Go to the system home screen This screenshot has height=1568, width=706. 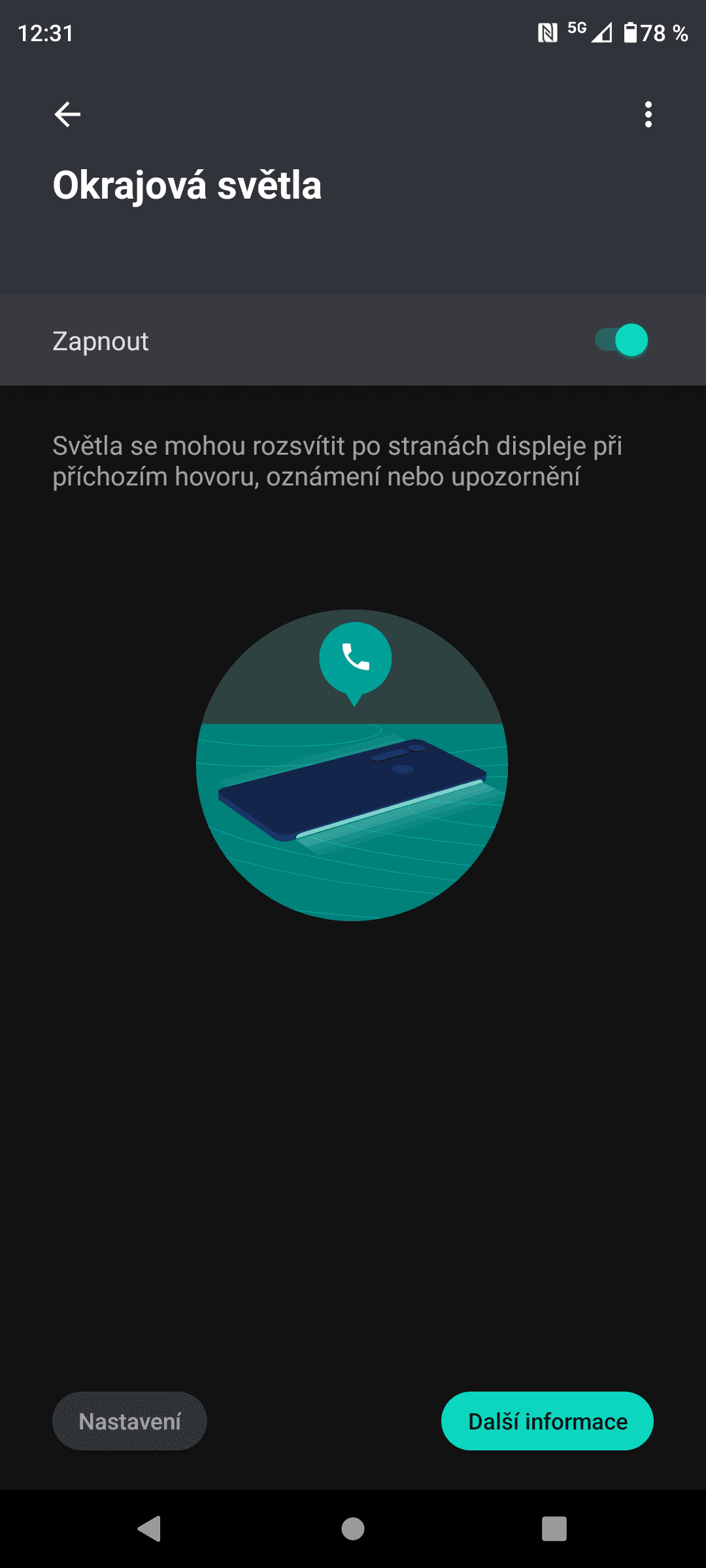tap(353, 1529)
